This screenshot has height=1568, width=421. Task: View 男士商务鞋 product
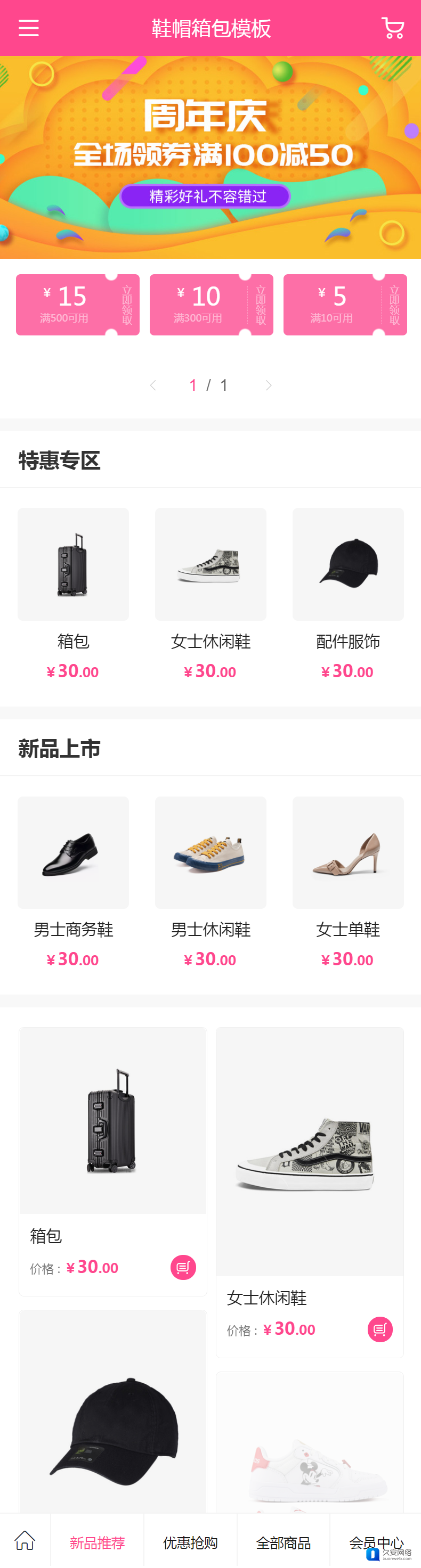pyautogui.click(x=73, y=852)
